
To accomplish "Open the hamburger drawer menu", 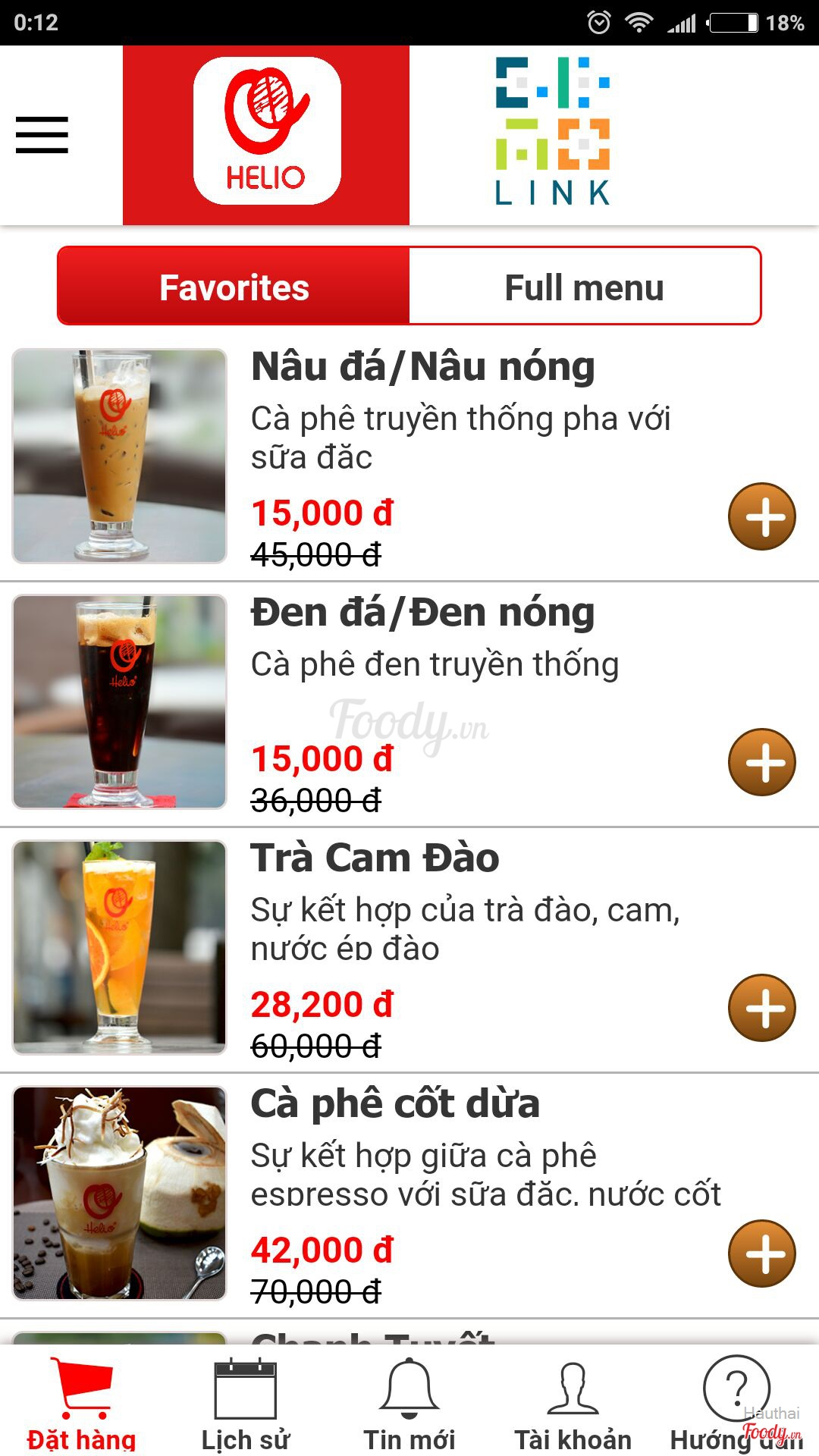I will pyautogui.click(x=42, y=135).
